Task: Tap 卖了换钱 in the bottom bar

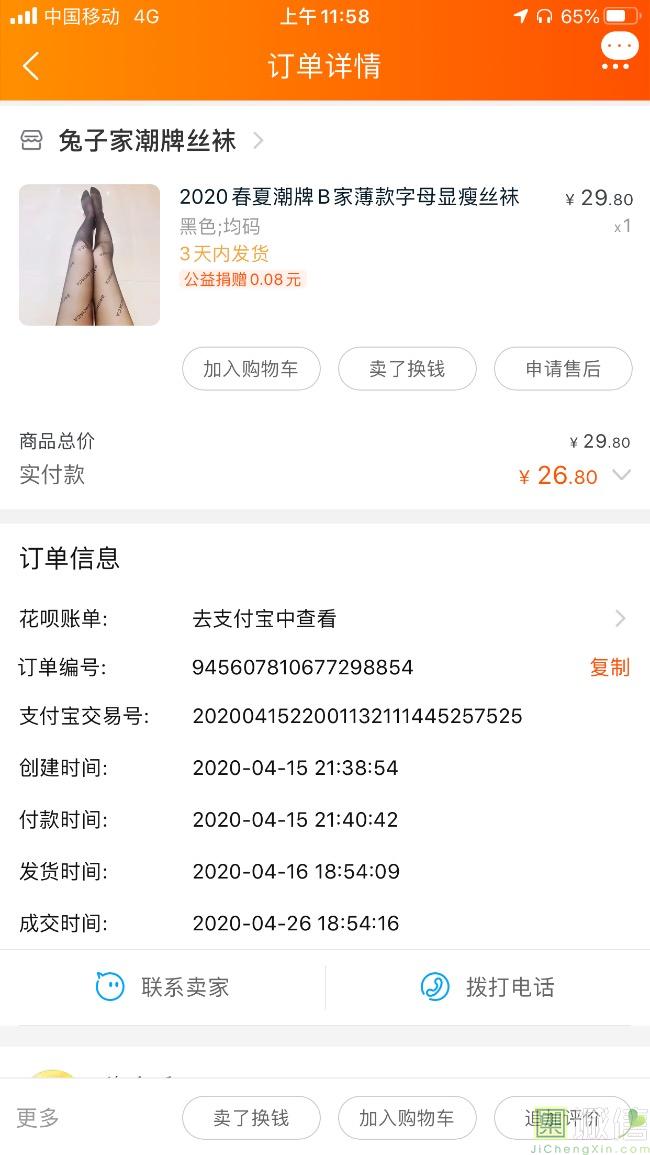Action: 251,1118
